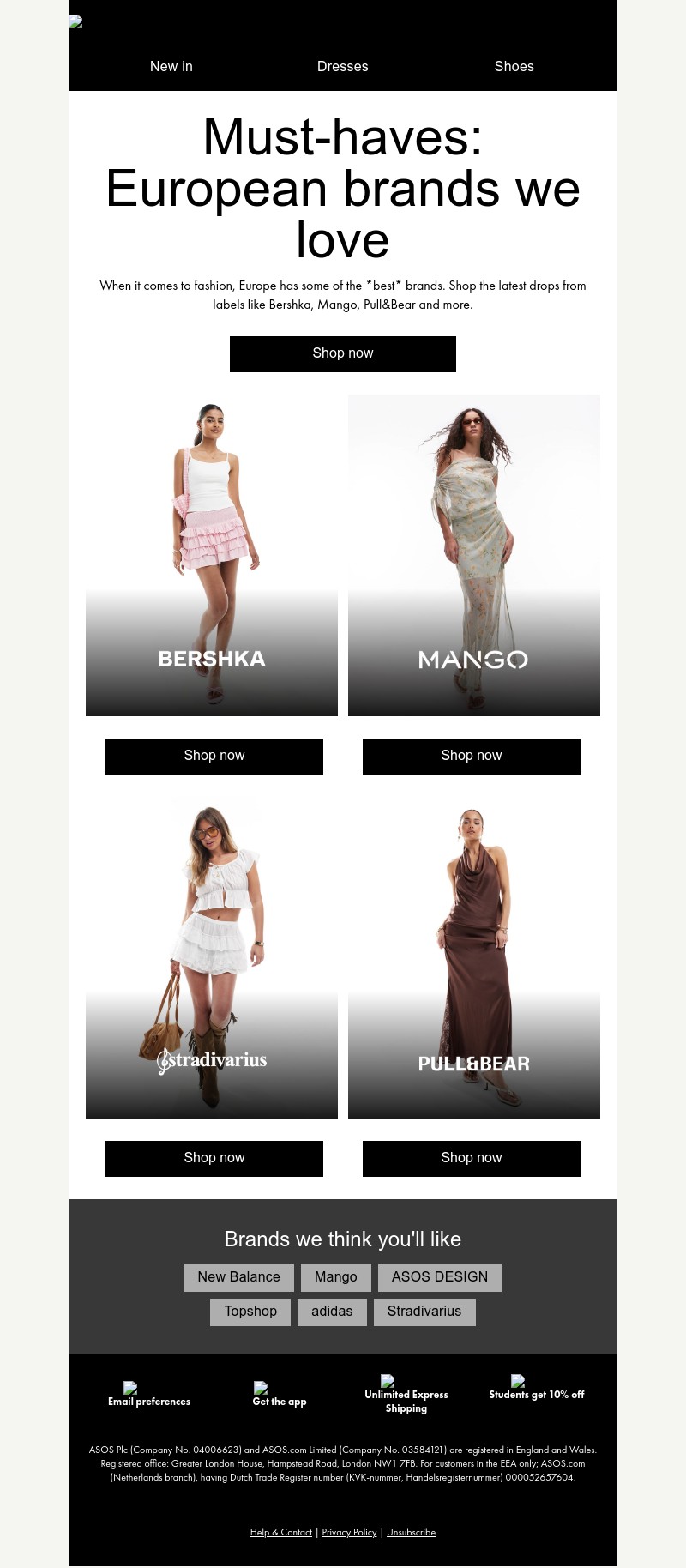The image size is (686, 1568).
Task: Tap Shop now under the Pull&Bear tile
Action: [472, 1158]
